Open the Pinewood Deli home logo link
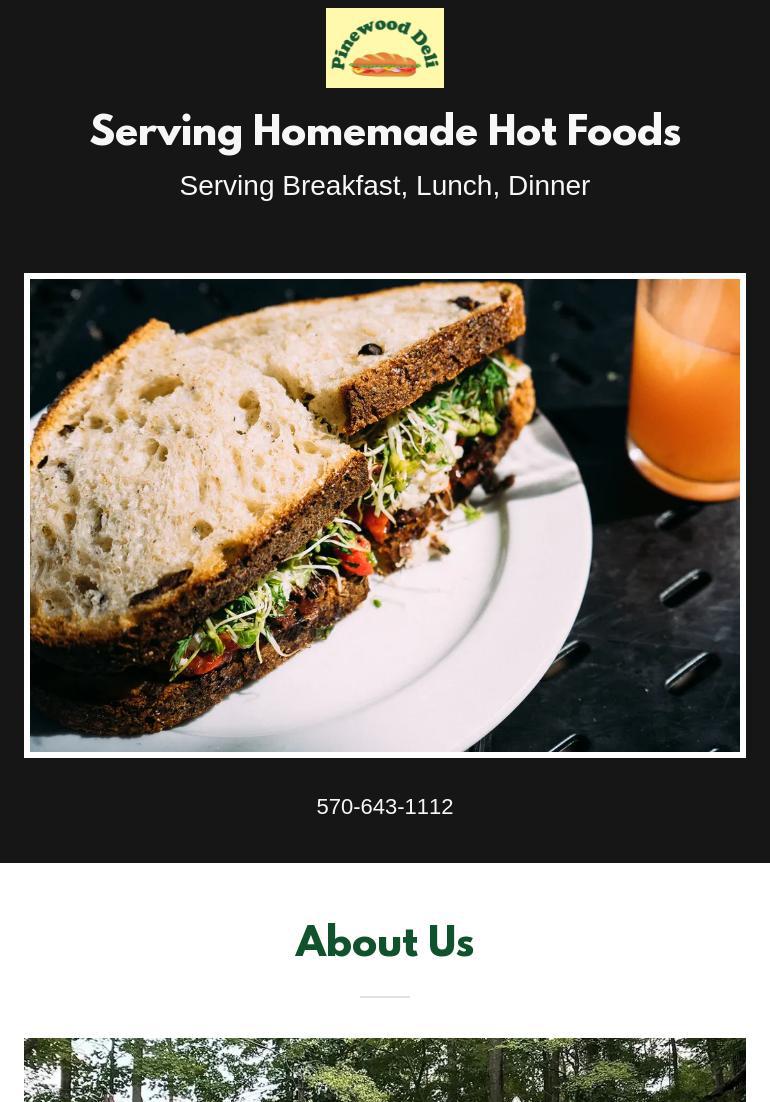Screen dimensions: 770x1102 click(x=384, y=48)
